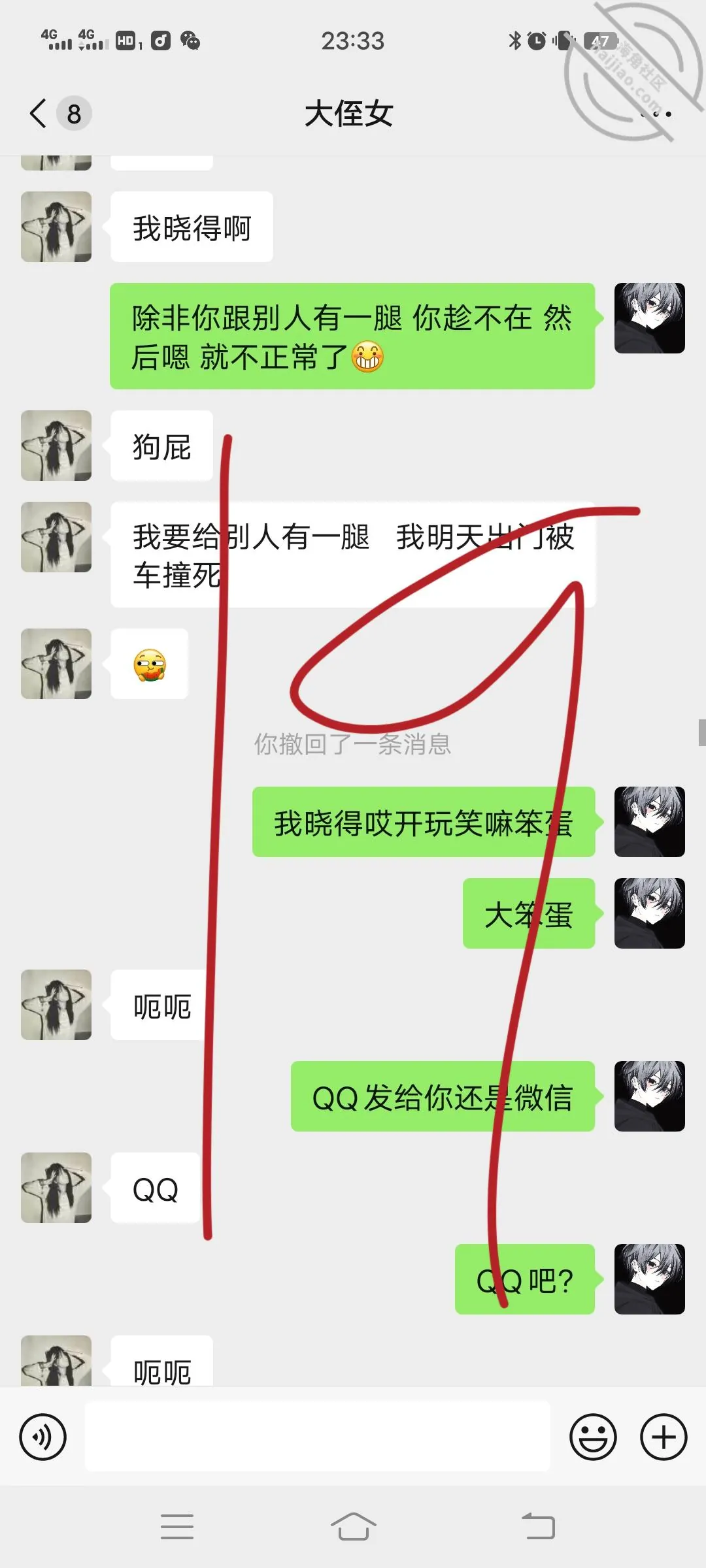706x1568 pixels.
Task: Tap your own avatar next to 大笨蛋
Action: (x=650, y=913)
